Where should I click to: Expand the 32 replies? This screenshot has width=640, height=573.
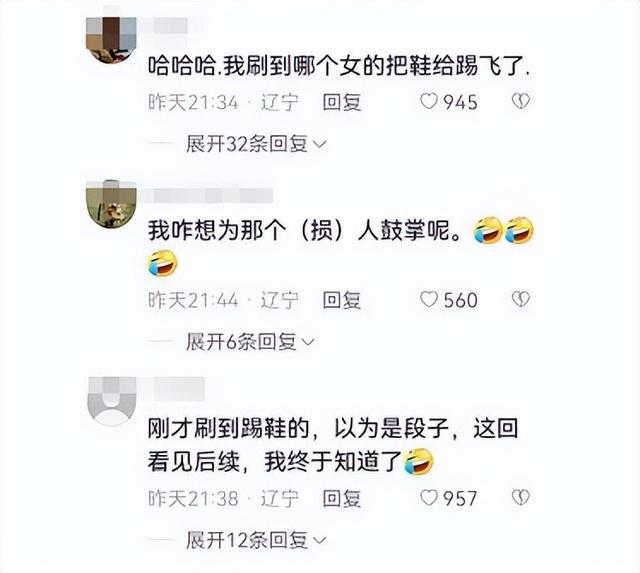257,144
